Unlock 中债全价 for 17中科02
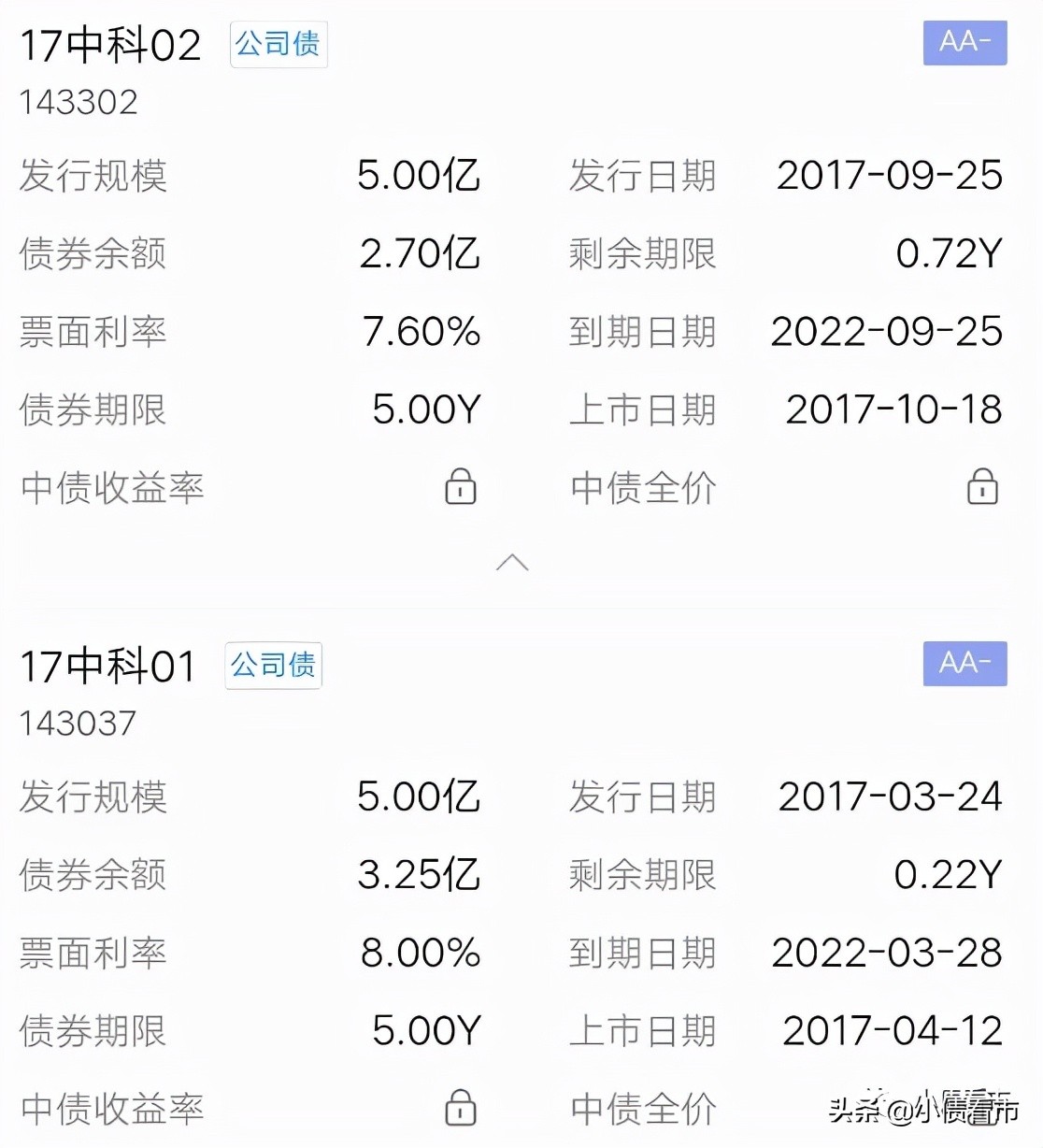Viewport: 1043px width, 1148px height. click(981, 487)
